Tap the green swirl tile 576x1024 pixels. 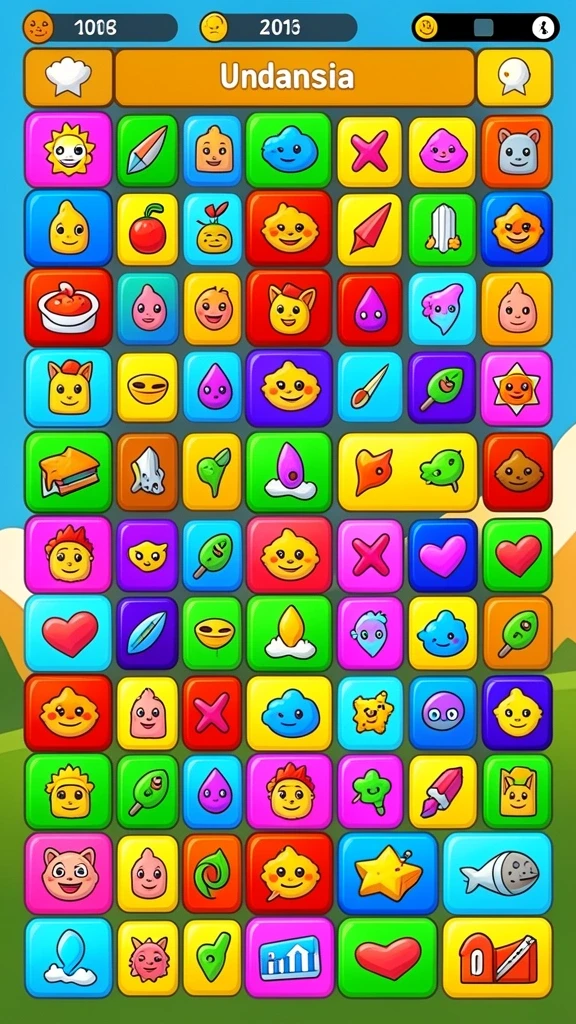(212, 873)
